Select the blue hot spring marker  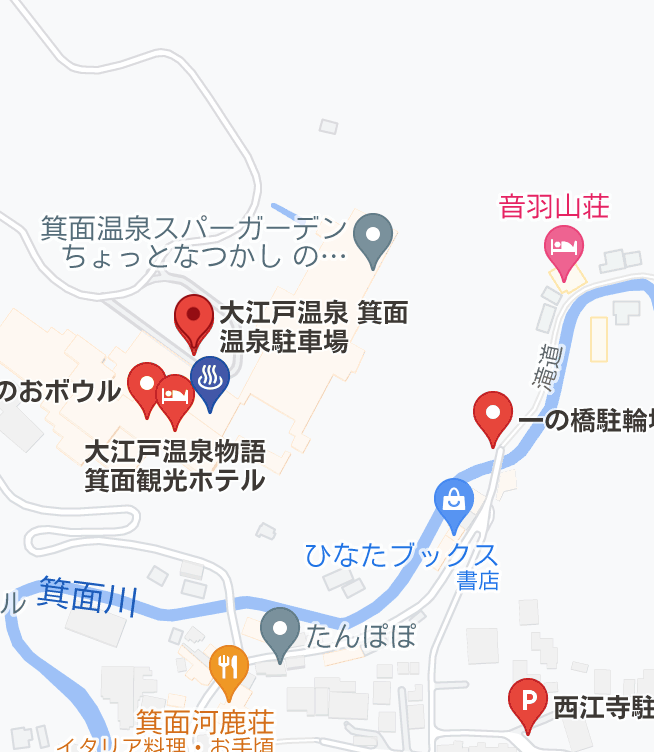point(210,380)
